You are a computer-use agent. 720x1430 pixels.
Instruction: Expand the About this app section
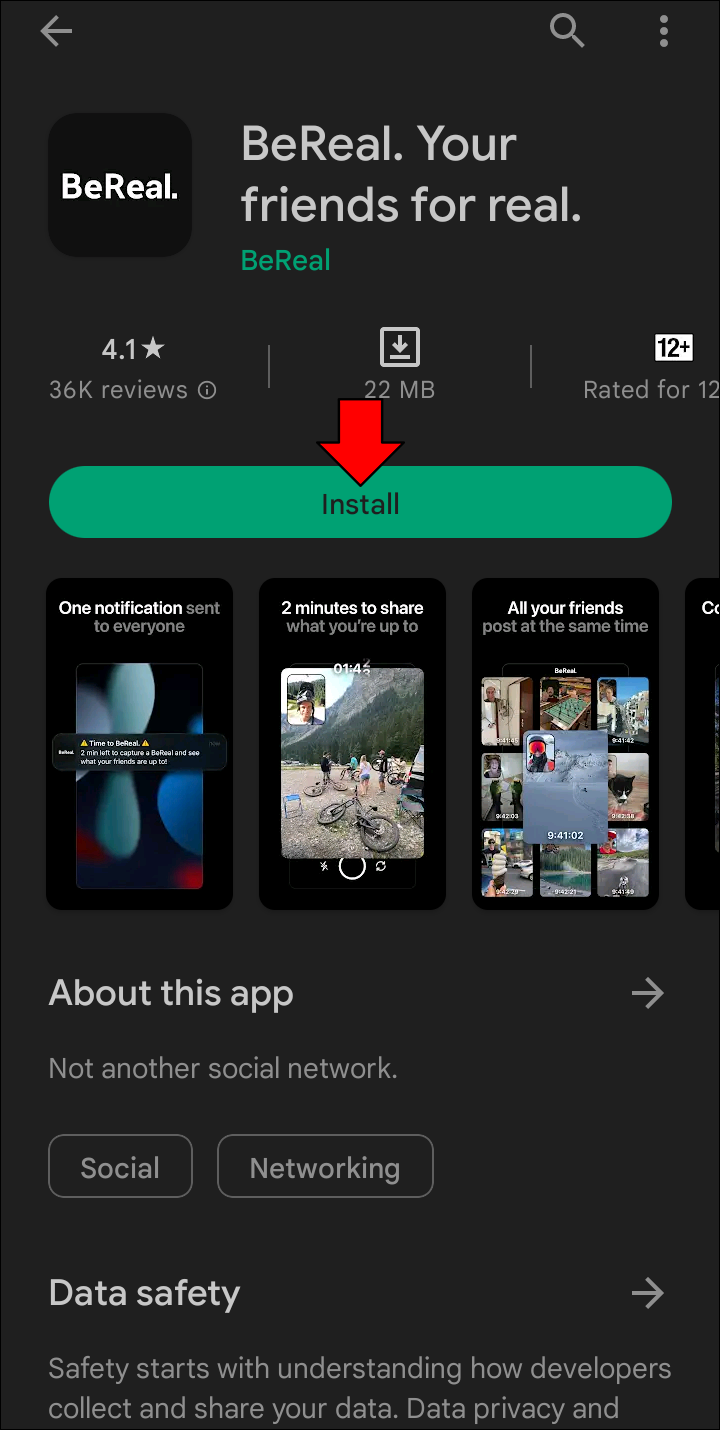coord(647,993)
